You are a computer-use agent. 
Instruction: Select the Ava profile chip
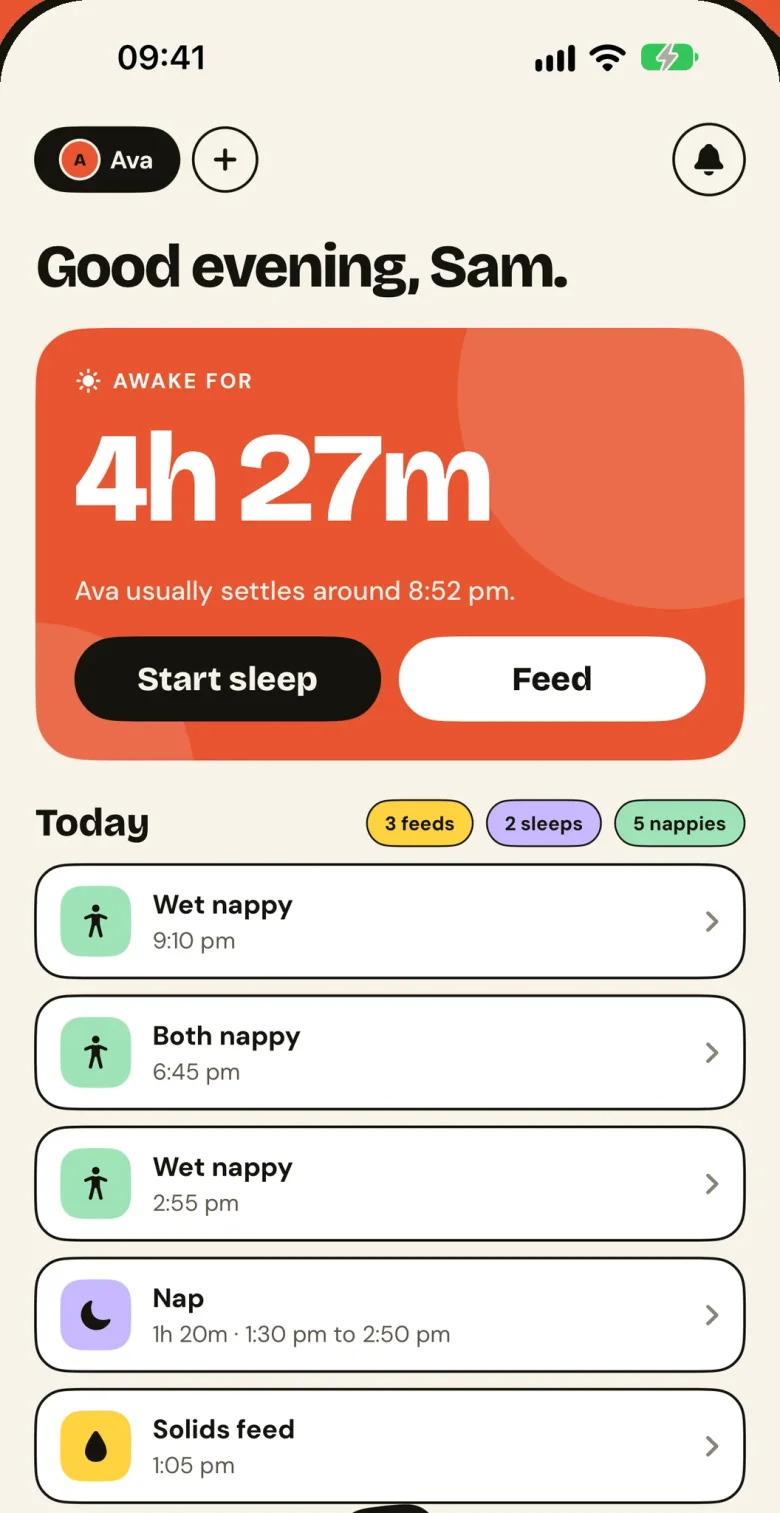(x=107, y=159)
